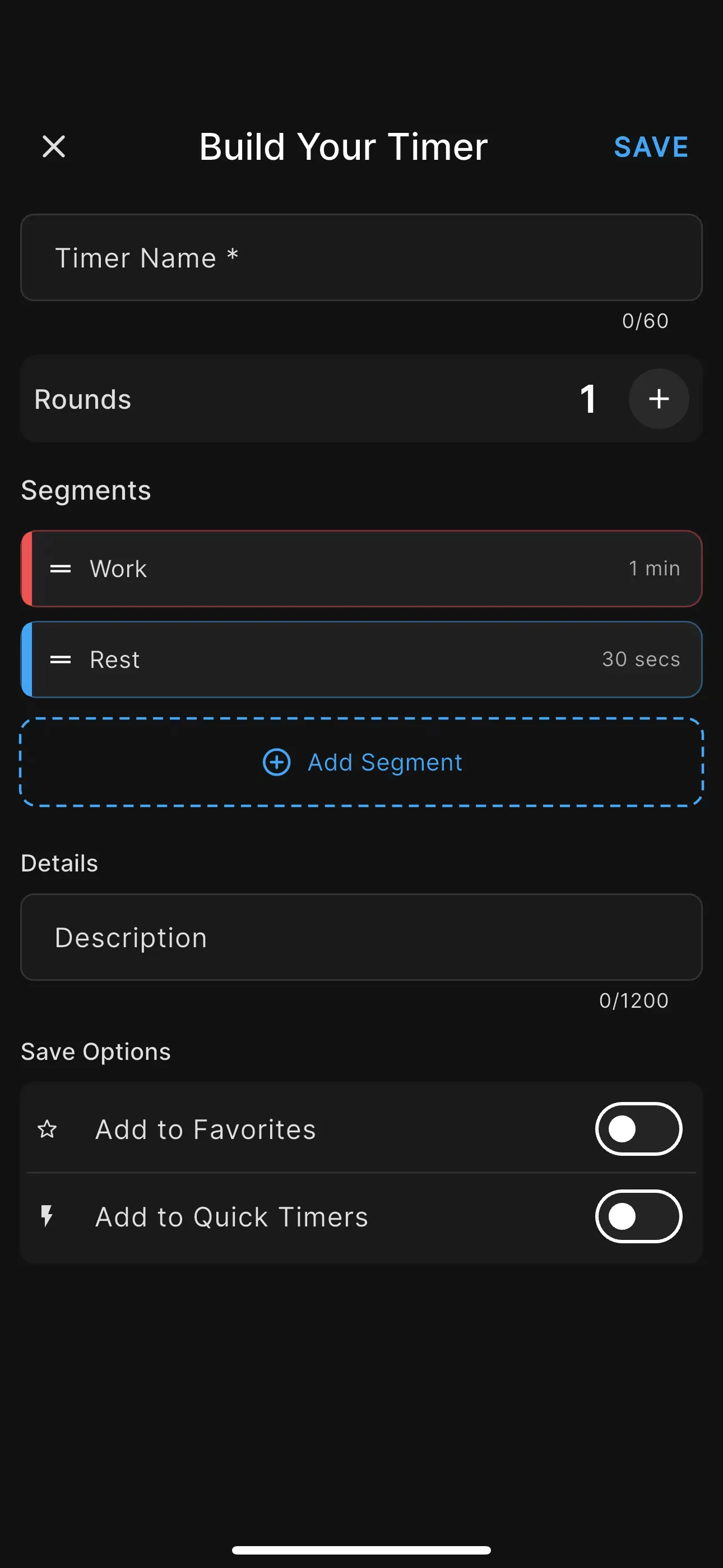This screenshot has width=723, height=1568.
Task: Click the X icon to close the timer builder
Action: point(54,146)
